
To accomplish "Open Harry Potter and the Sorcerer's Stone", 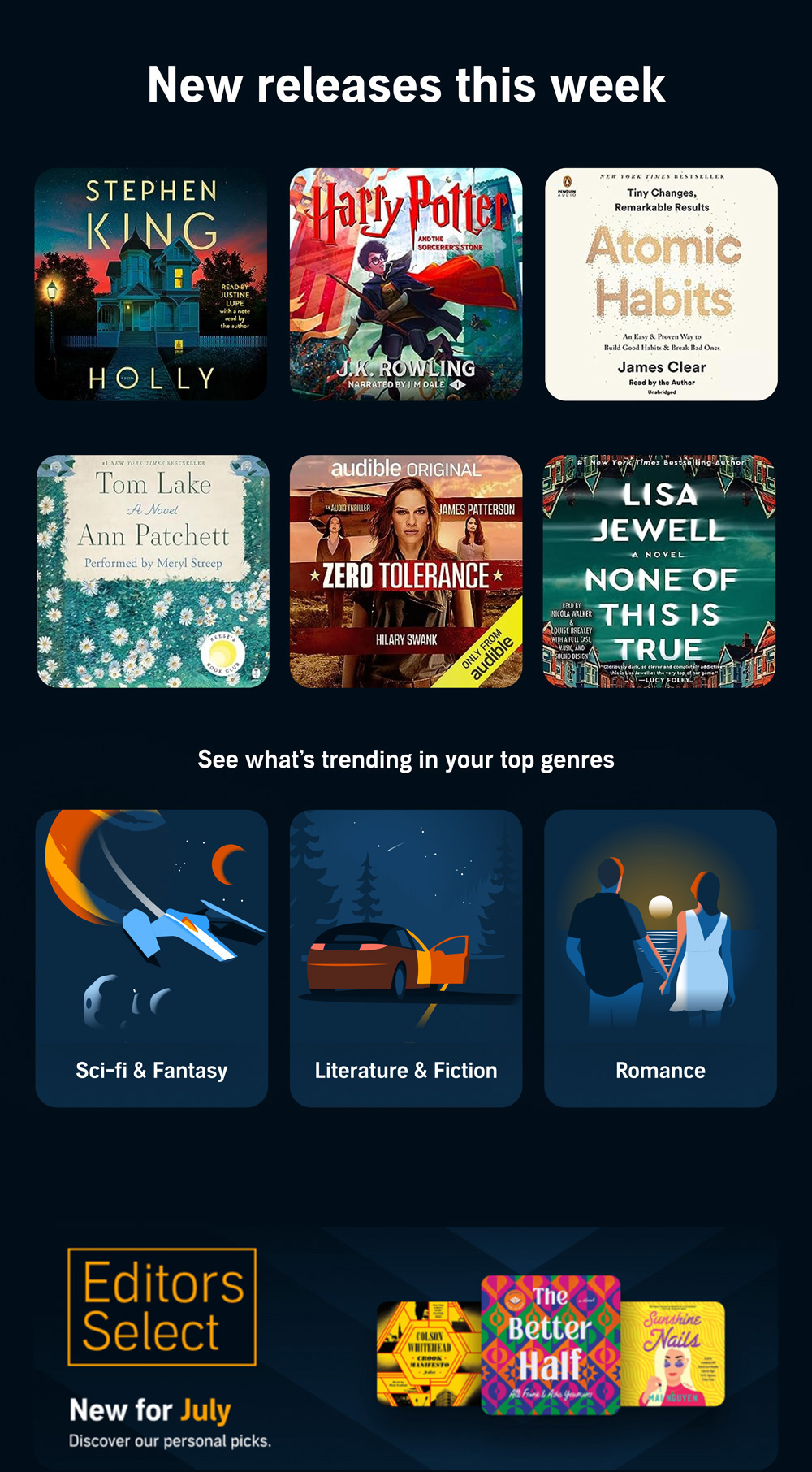I will point(406,284).
